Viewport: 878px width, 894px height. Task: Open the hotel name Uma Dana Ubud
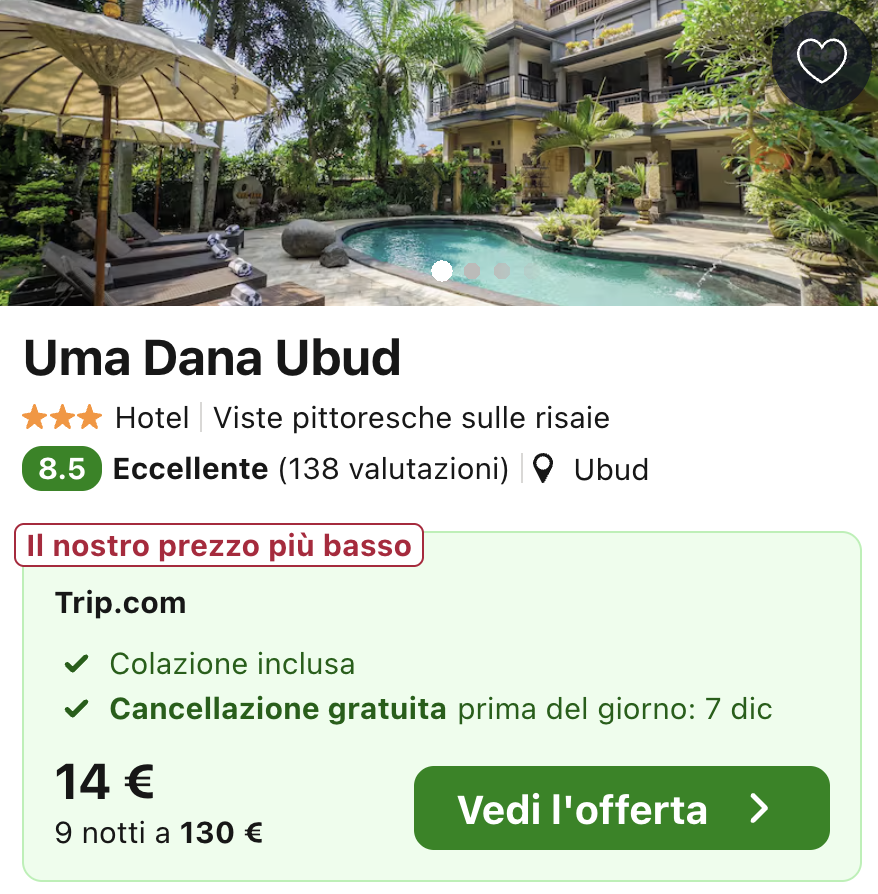[212, 356]
